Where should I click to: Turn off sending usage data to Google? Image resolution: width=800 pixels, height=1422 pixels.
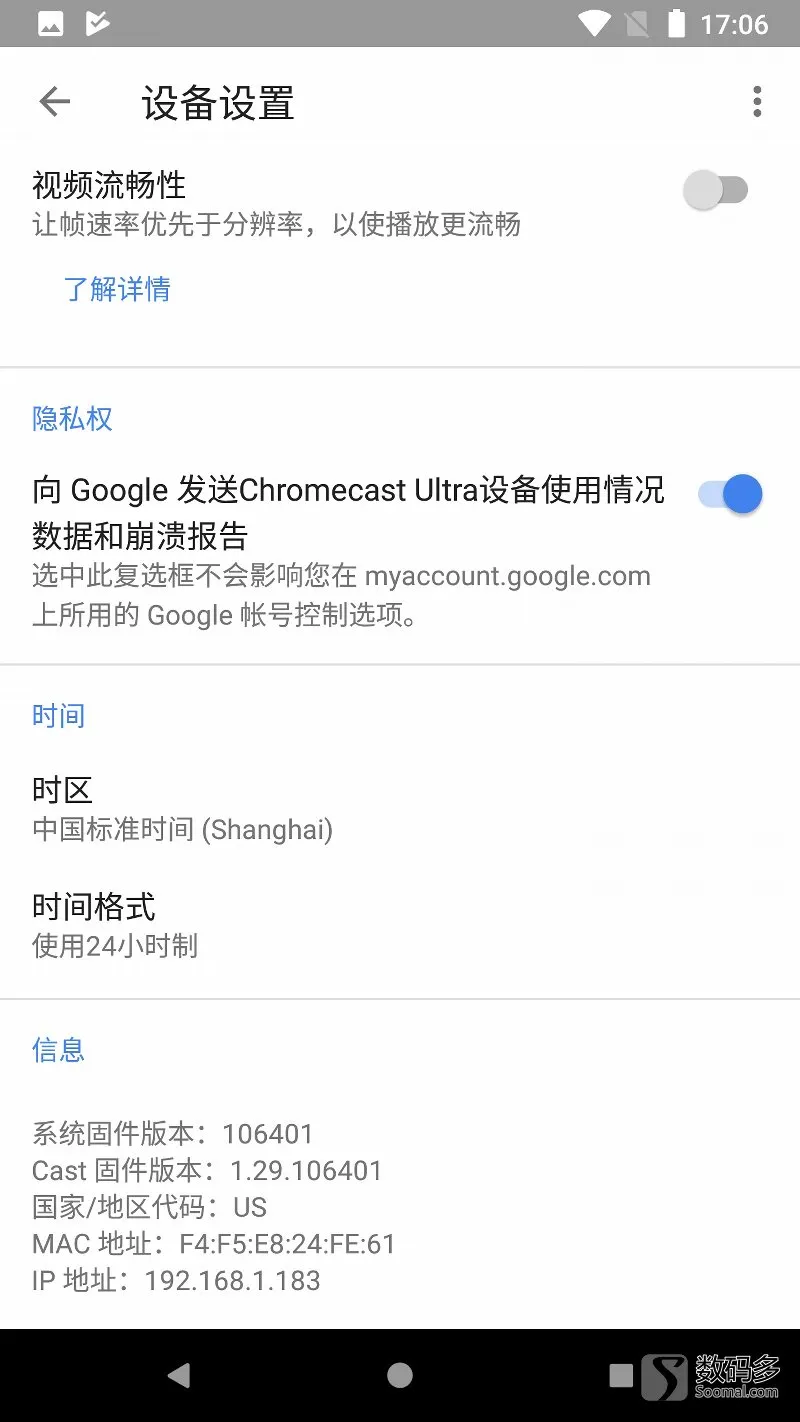click(x=730, y=493)
